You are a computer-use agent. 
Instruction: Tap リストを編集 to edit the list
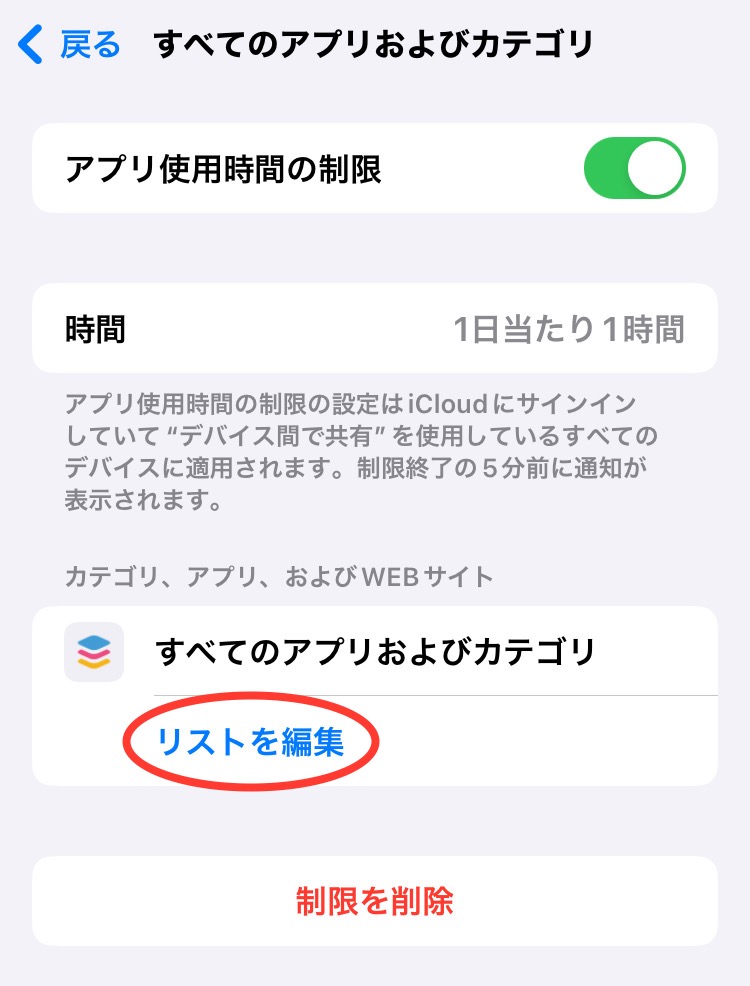click(x=250, y=741)
